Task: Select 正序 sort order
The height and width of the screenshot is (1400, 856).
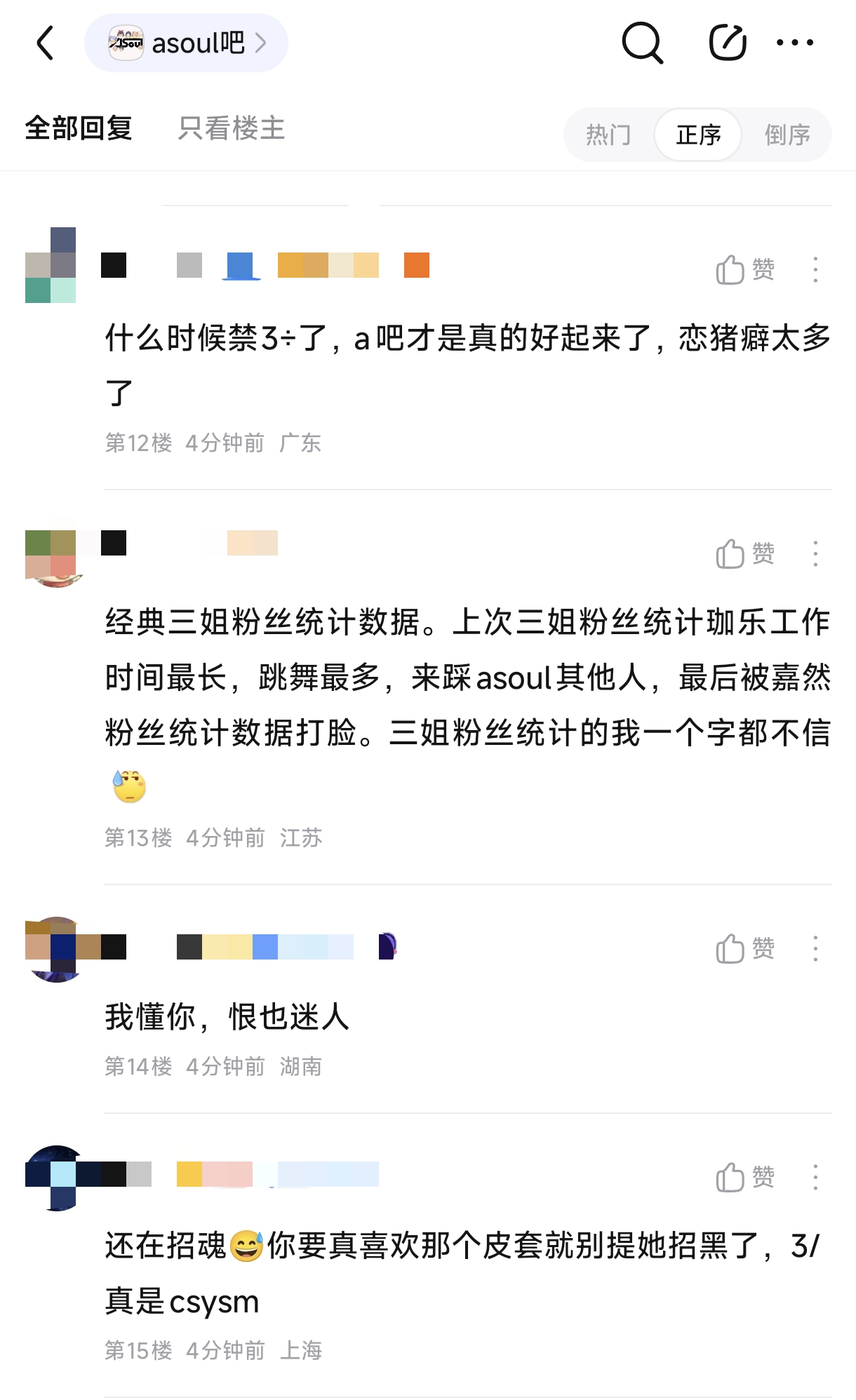Action: point(698,135)
